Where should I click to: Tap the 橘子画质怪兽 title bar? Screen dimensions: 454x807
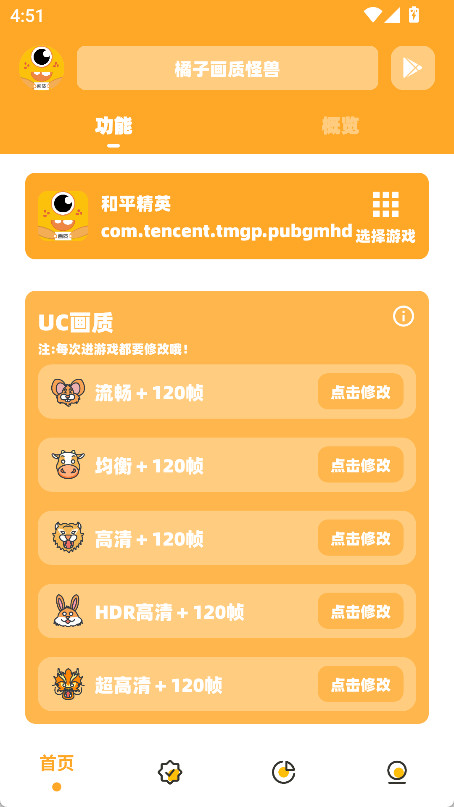pyautogui.click(x=228, y=68)
